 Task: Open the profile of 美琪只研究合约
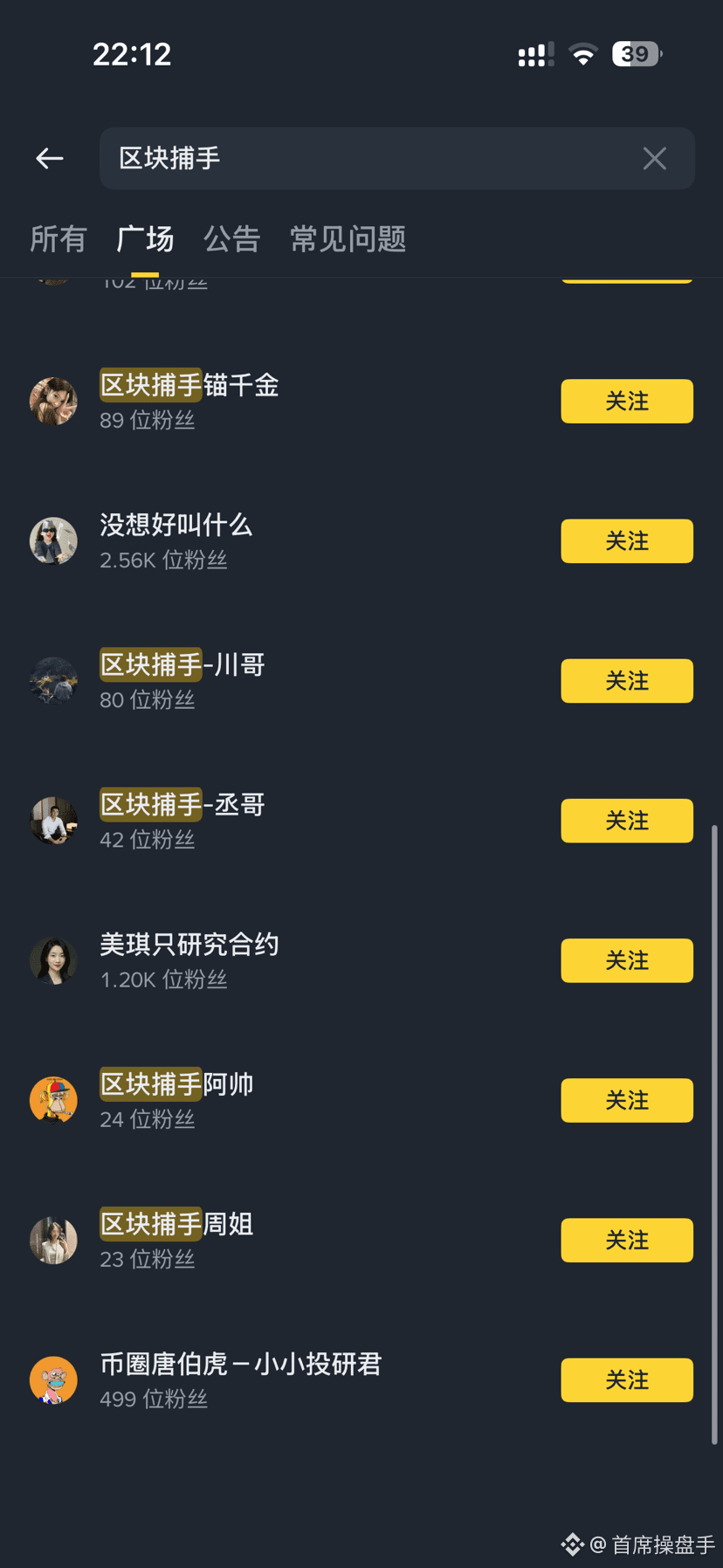pyautogui.click(x=189, y=945)
